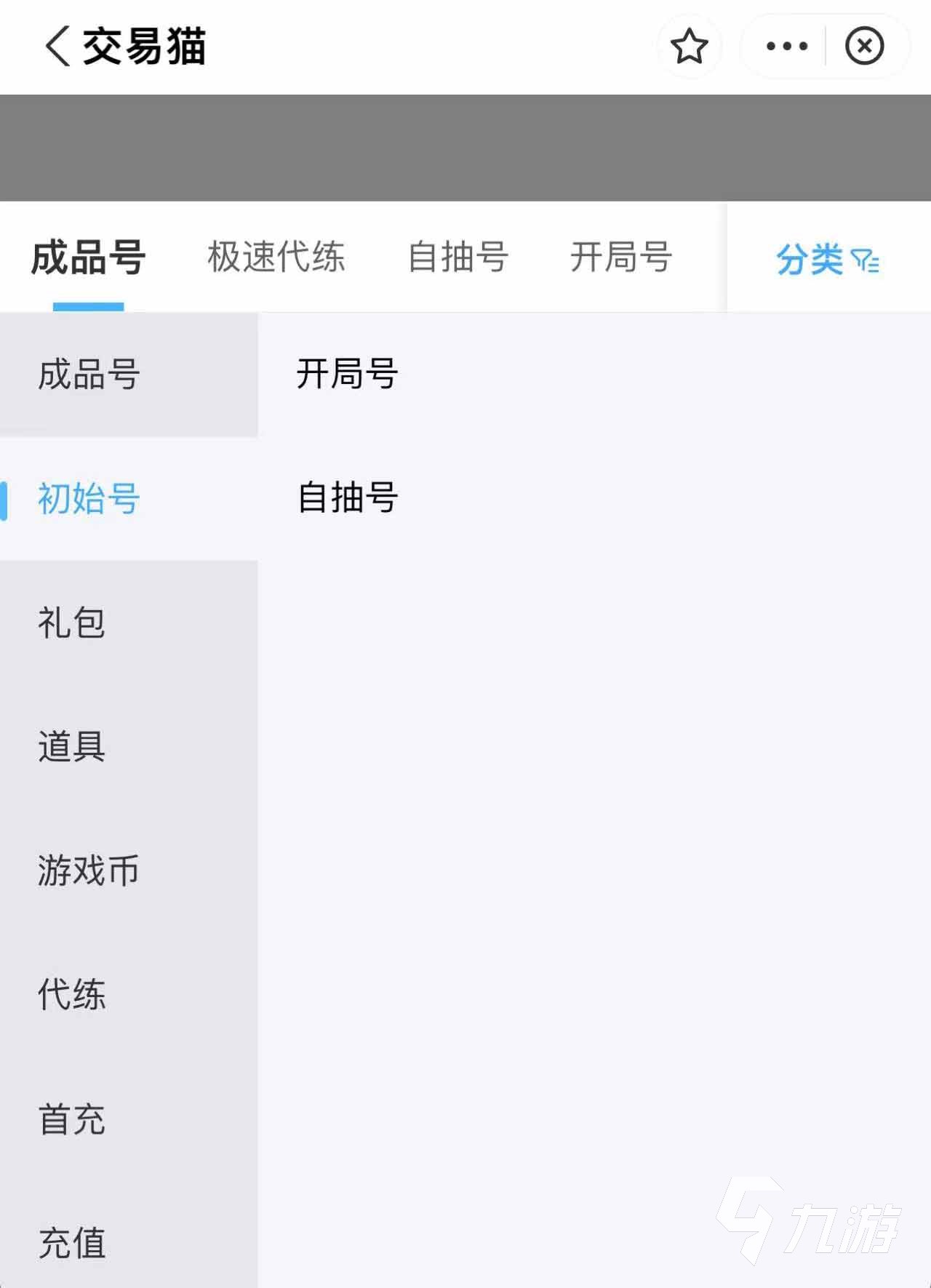Toggle the 分类 filter panel
This screenshot has height=1288, width=931.
click(828, 260)
